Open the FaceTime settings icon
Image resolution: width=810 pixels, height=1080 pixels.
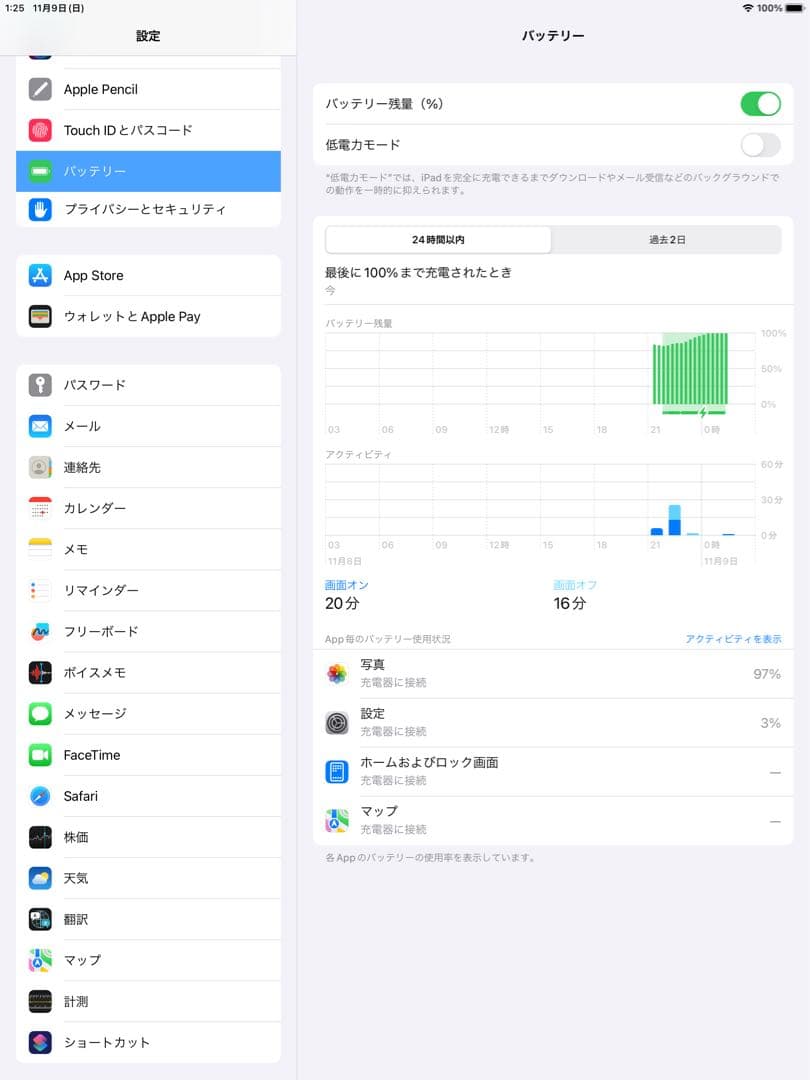click(x=38, y=755)
